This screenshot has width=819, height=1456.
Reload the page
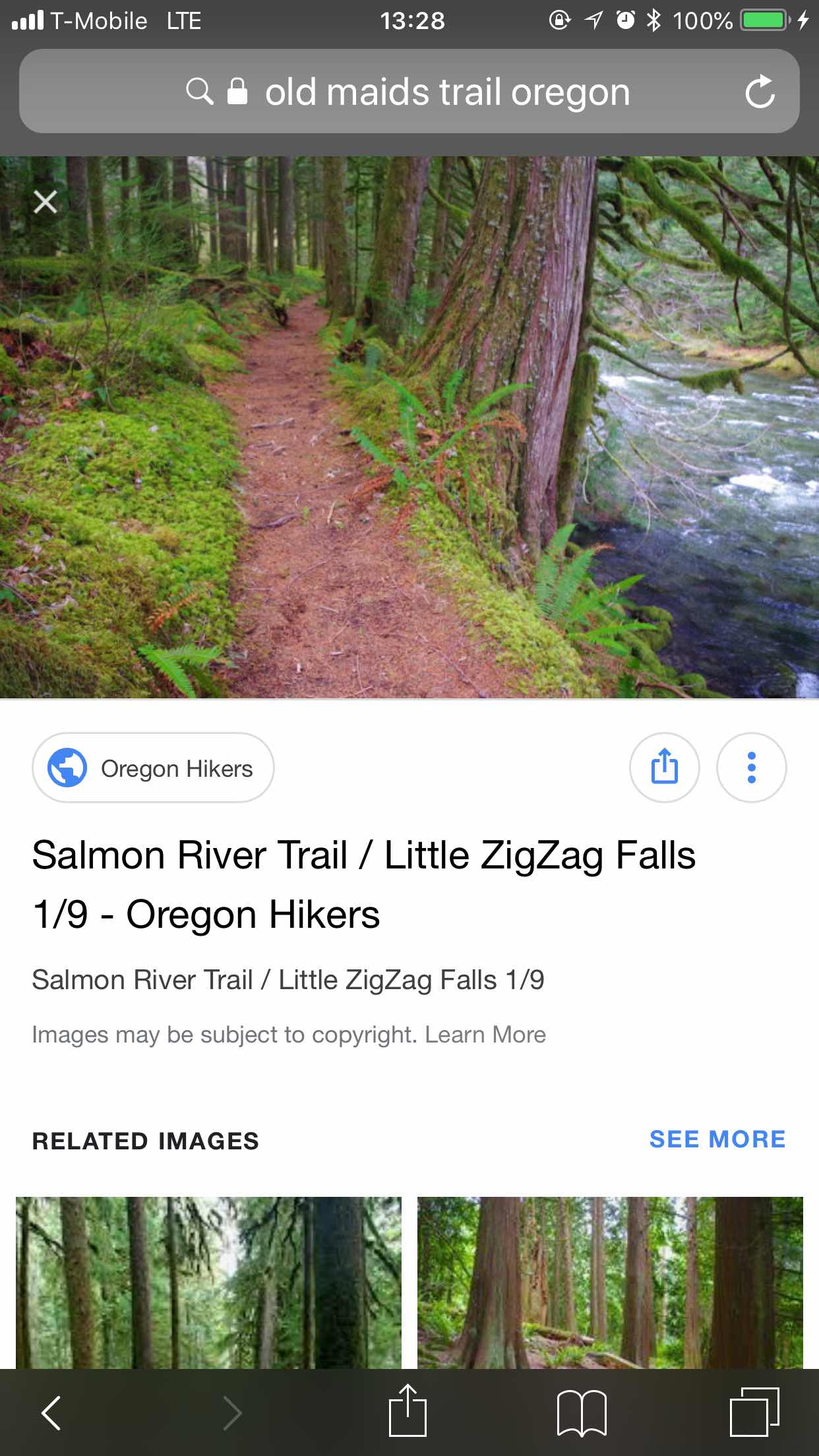point(760,92)
